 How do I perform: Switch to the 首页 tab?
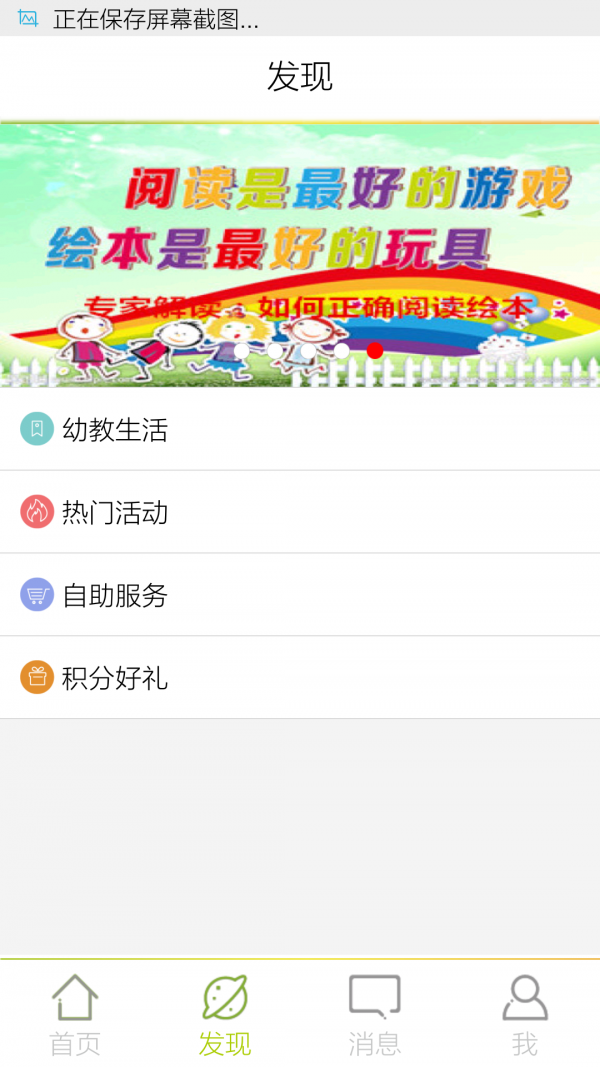pos(75,1015)
